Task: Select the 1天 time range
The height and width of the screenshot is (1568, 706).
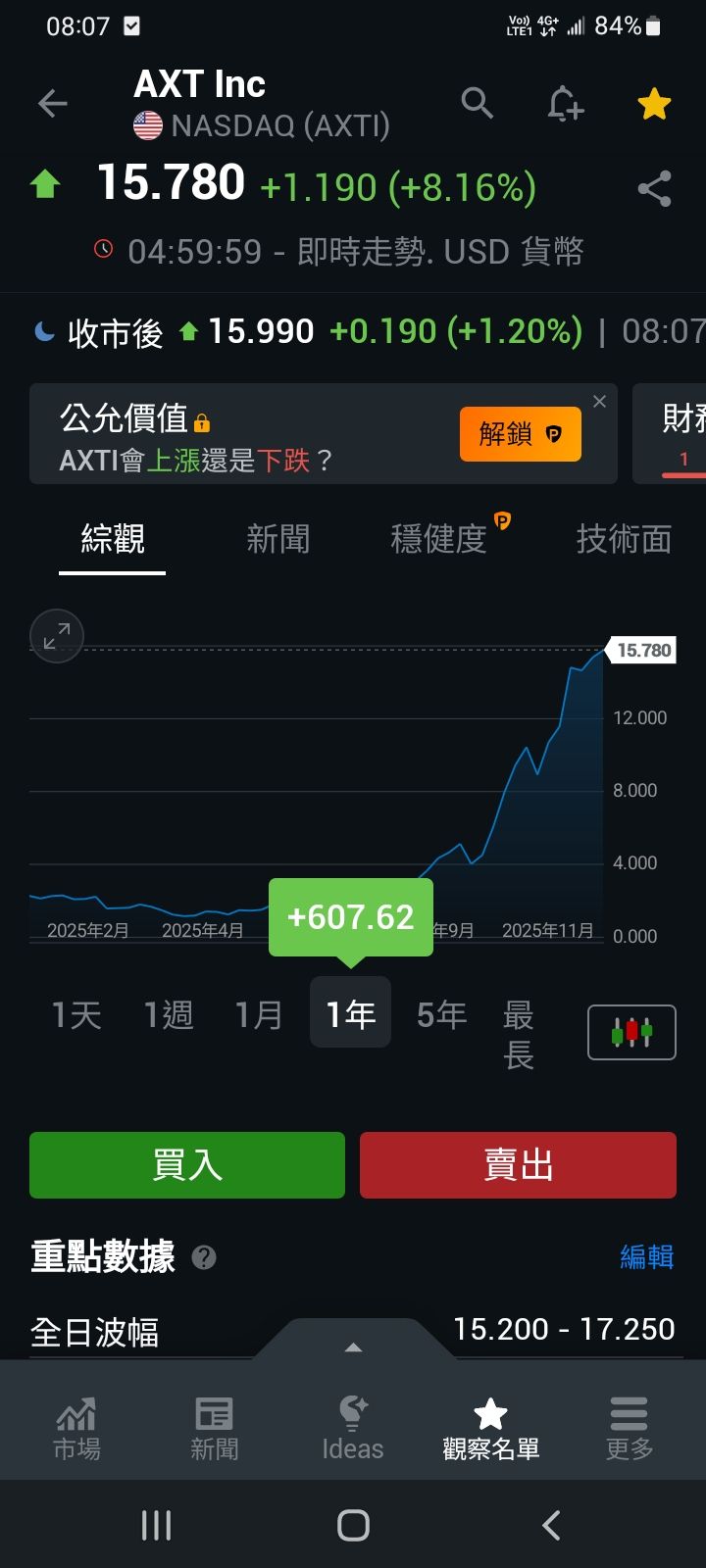Action: click(x=76, y=1014)
